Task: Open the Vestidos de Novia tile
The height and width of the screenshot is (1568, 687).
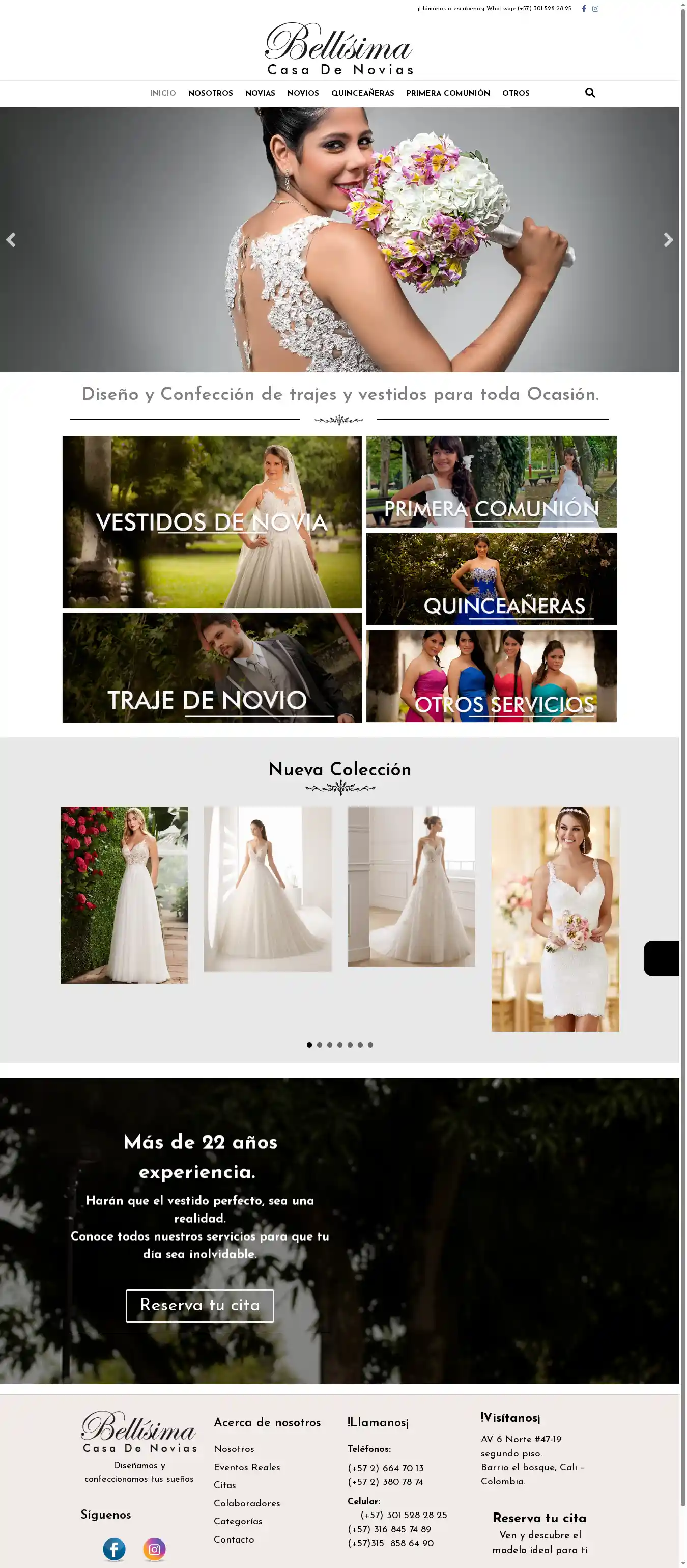Action: coord(212,521)
